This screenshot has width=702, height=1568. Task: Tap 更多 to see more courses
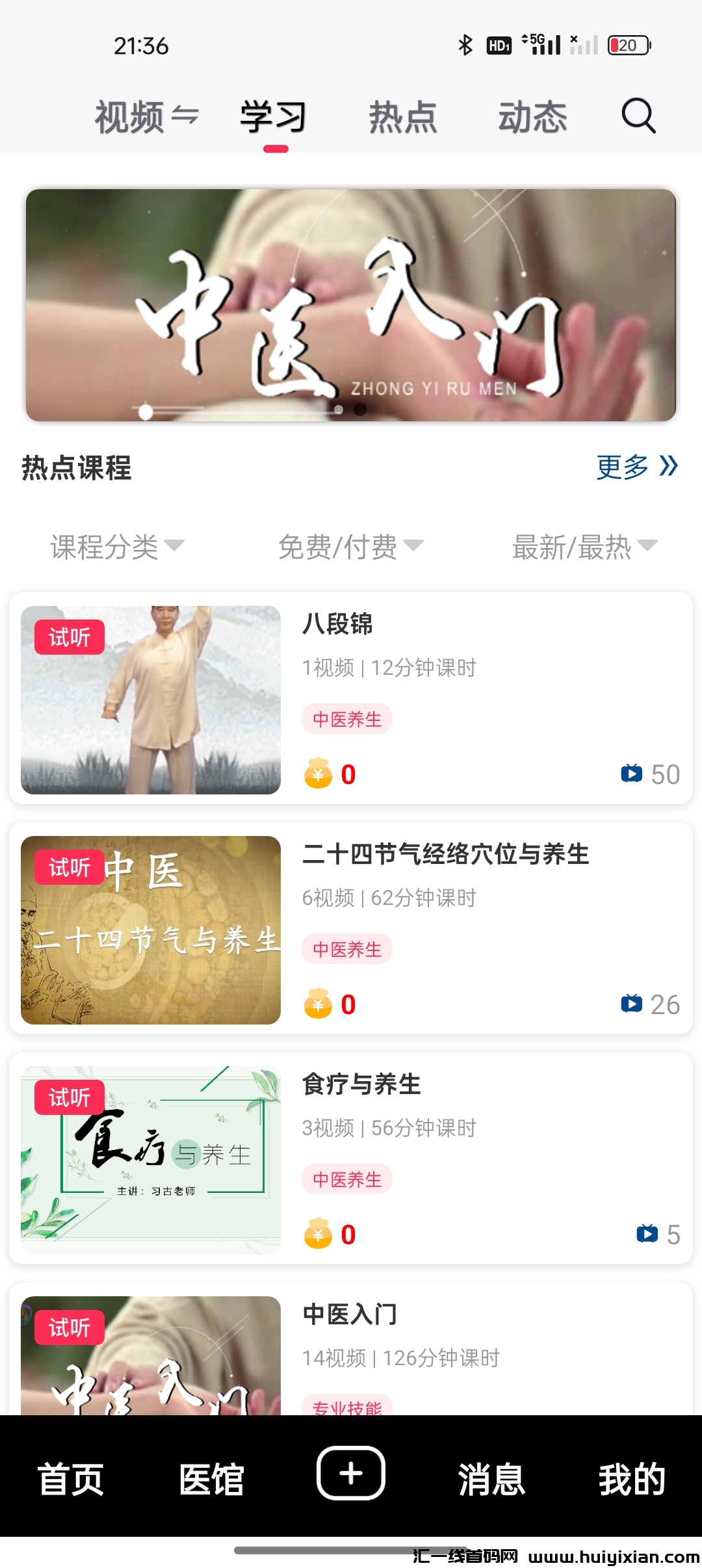[636, 467]
